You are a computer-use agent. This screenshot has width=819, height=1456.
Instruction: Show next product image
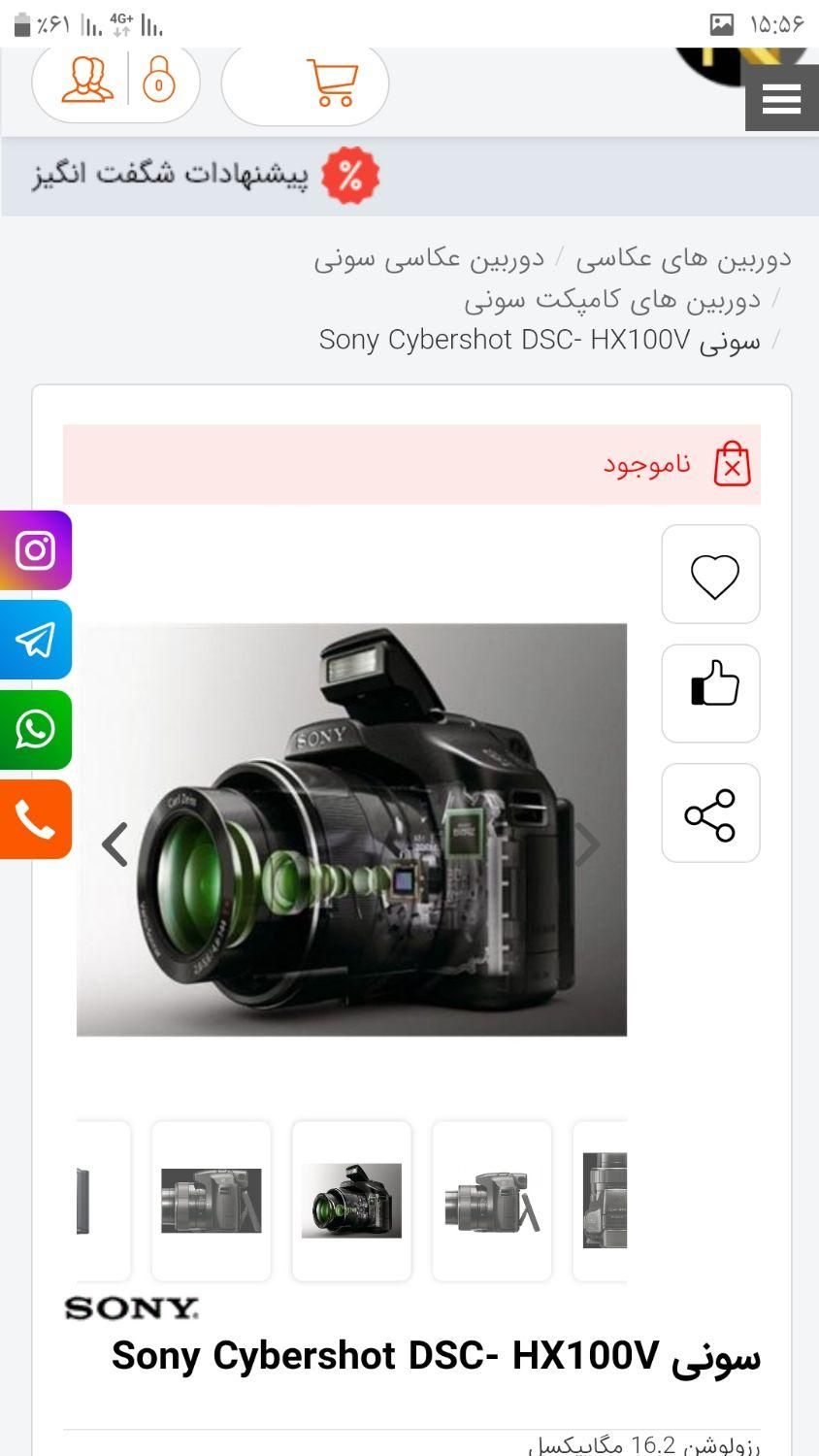click(x=587, y=844)
